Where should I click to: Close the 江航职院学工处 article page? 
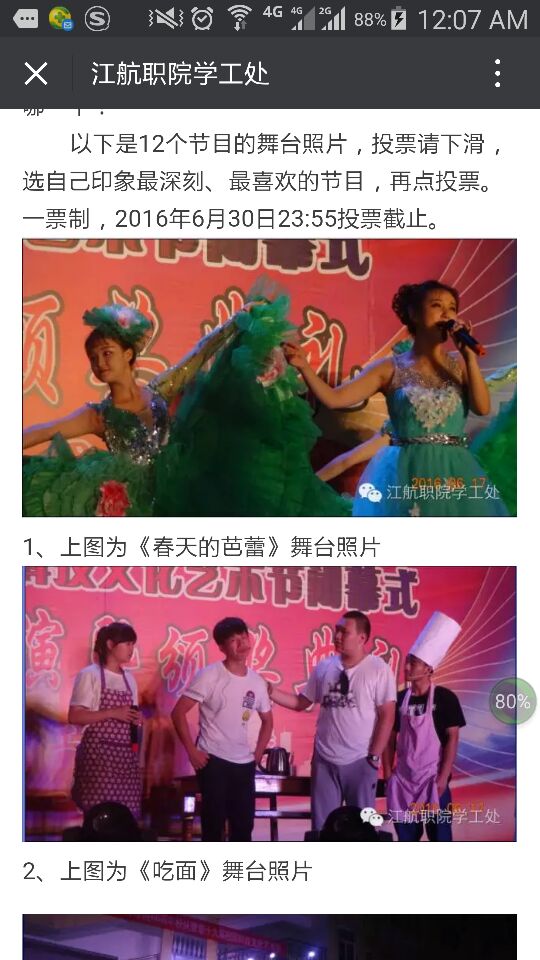pyautogui.click(x=36, y=74)
